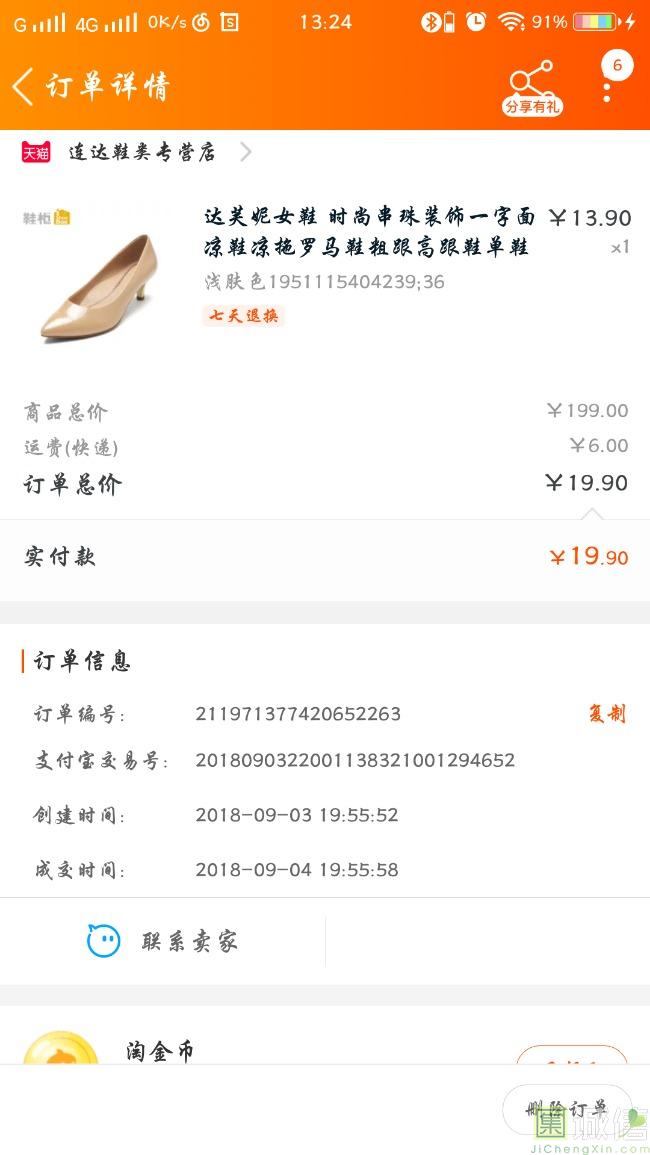Go back from order details
Viewport: 650px width, 1155px height.
(24, 87)
